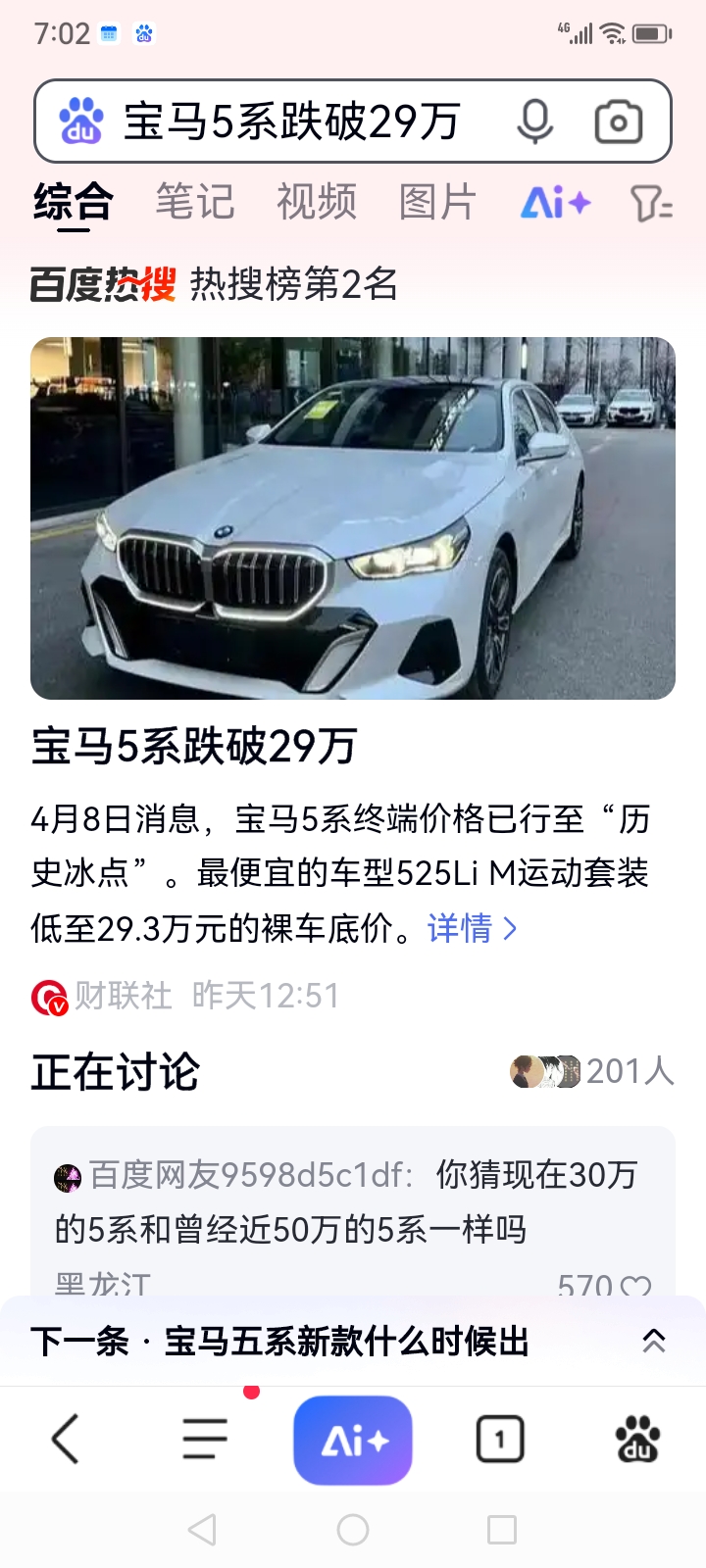Open camera image search

(619, 122)
